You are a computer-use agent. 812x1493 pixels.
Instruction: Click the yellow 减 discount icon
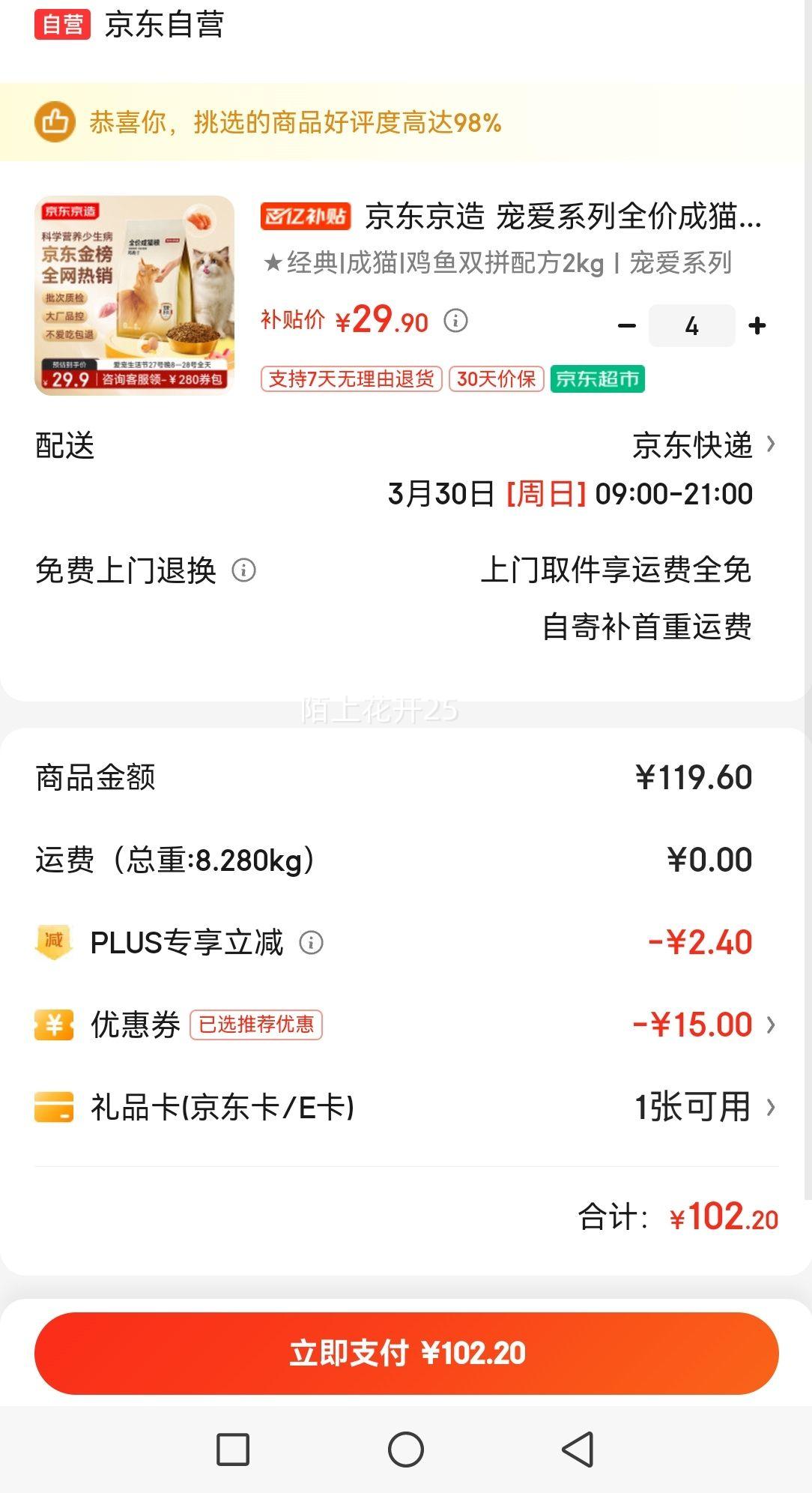52,941
